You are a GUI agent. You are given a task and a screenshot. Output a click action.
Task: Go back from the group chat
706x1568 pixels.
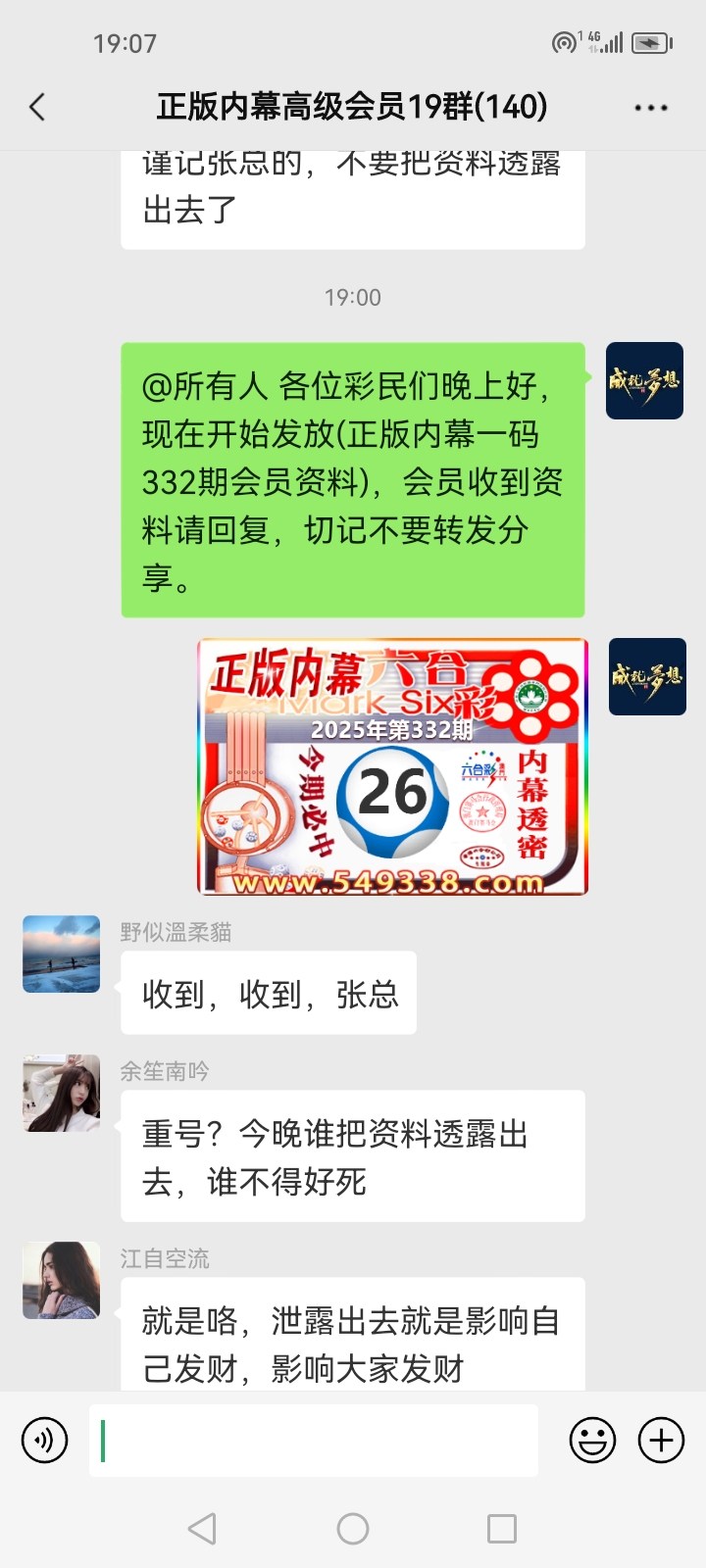(37, 107)
